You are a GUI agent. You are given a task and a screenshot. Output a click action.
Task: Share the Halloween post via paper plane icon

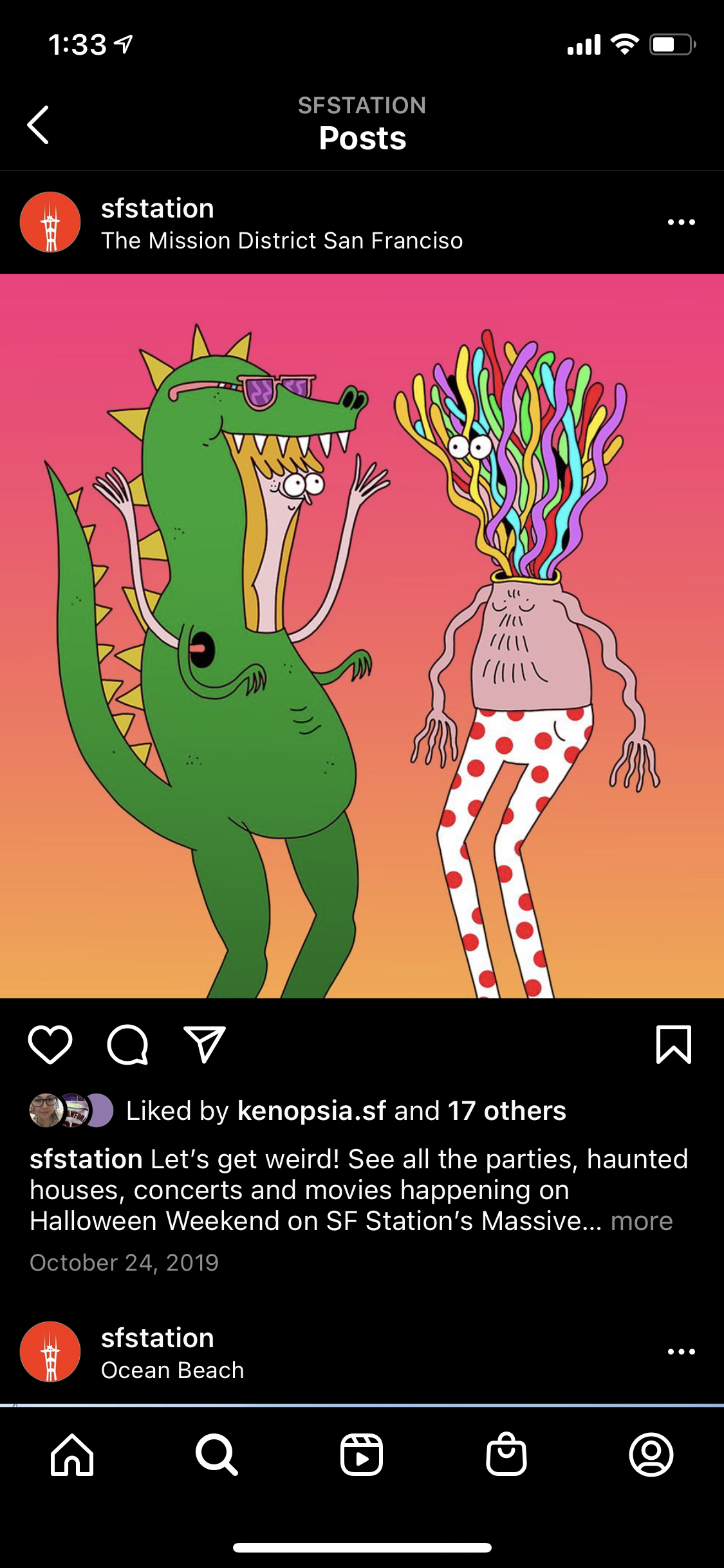coord(205,1044)
